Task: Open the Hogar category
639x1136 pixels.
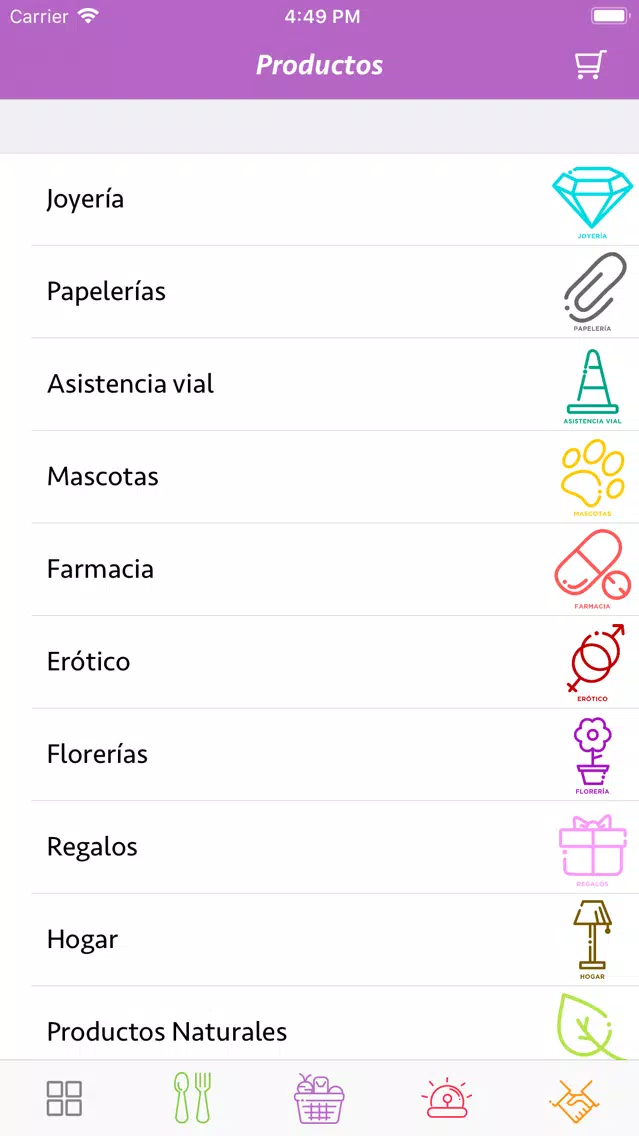Action: point(320,940)
